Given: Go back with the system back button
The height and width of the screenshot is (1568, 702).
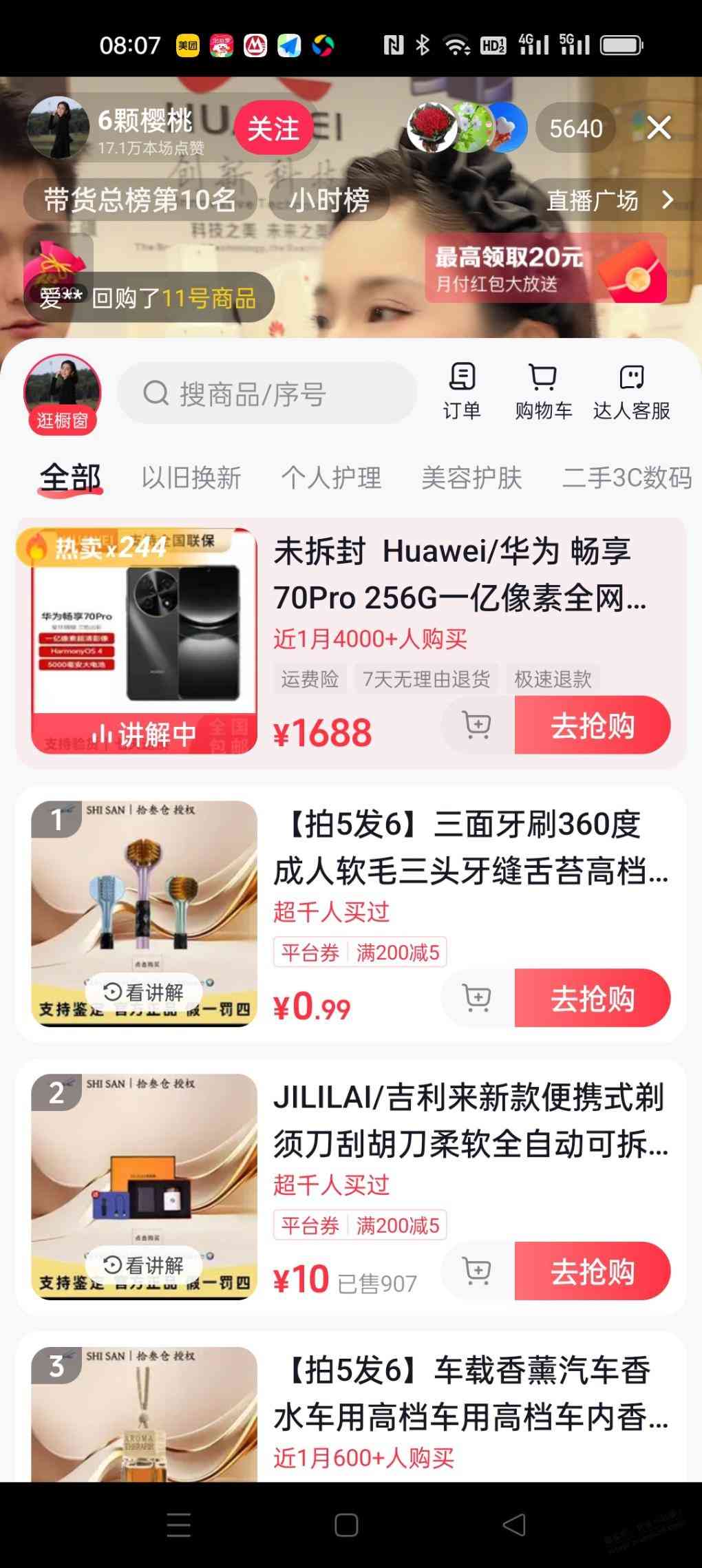Looking at the screenshot, I should click(514, 1525).
